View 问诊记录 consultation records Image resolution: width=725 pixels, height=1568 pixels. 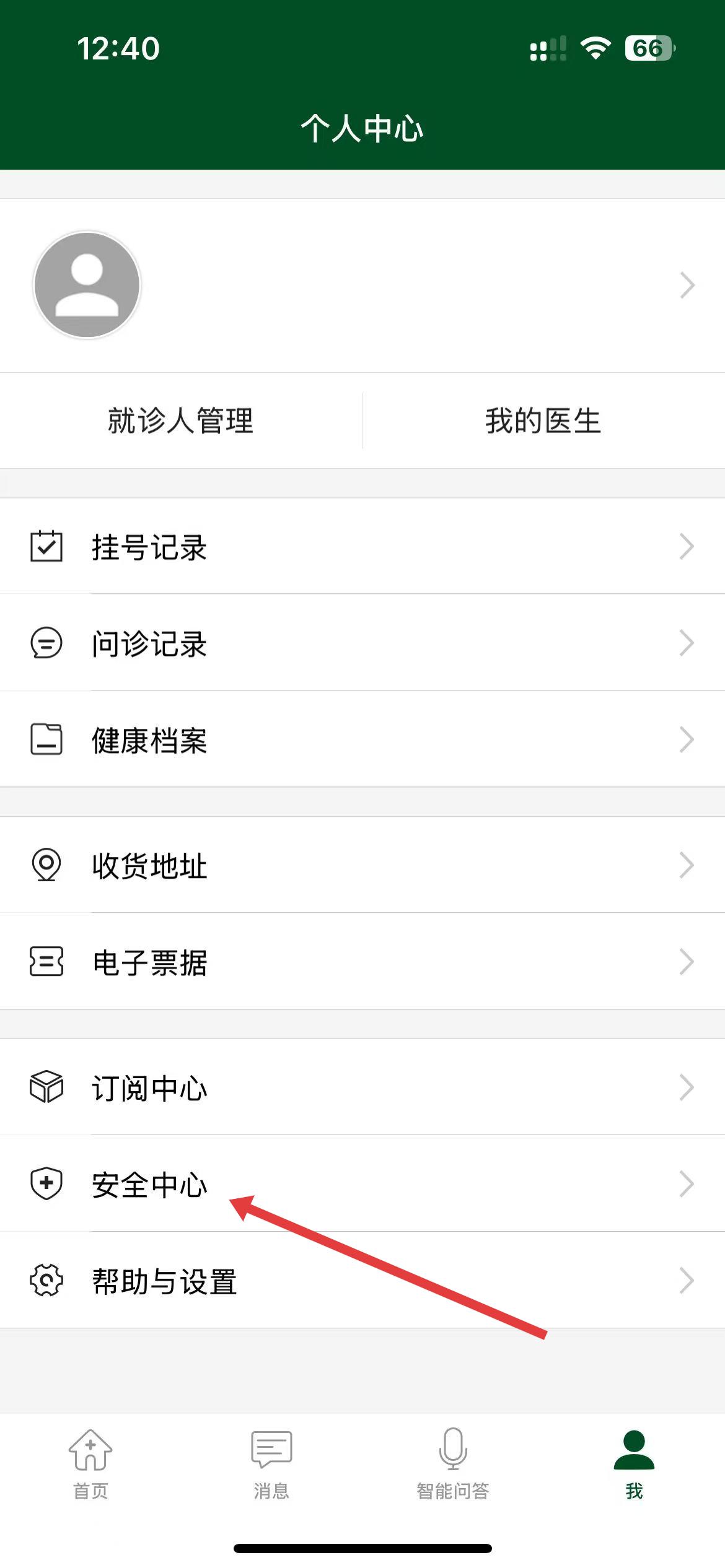click(x=362, y=643)
